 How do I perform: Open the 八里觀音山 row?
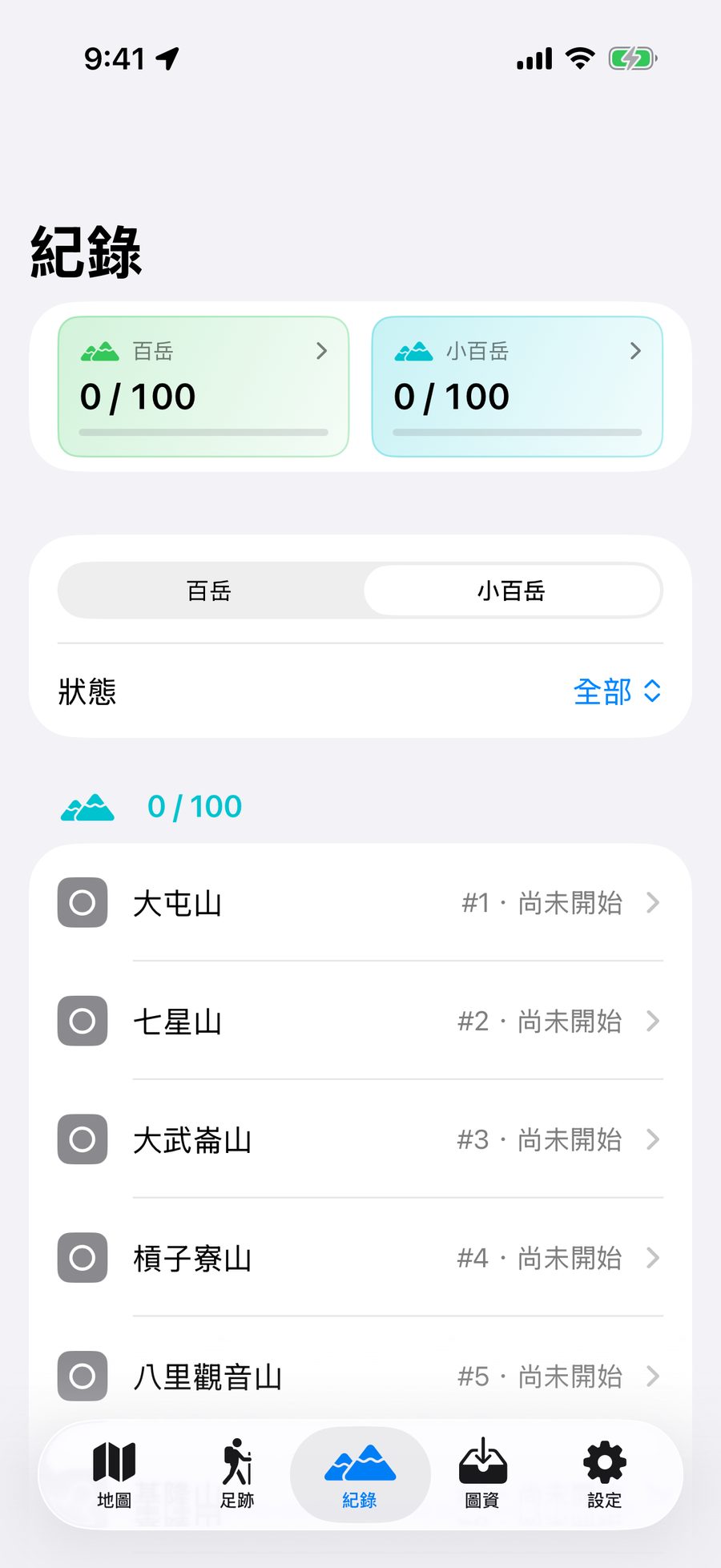(x=360, y=1377)
